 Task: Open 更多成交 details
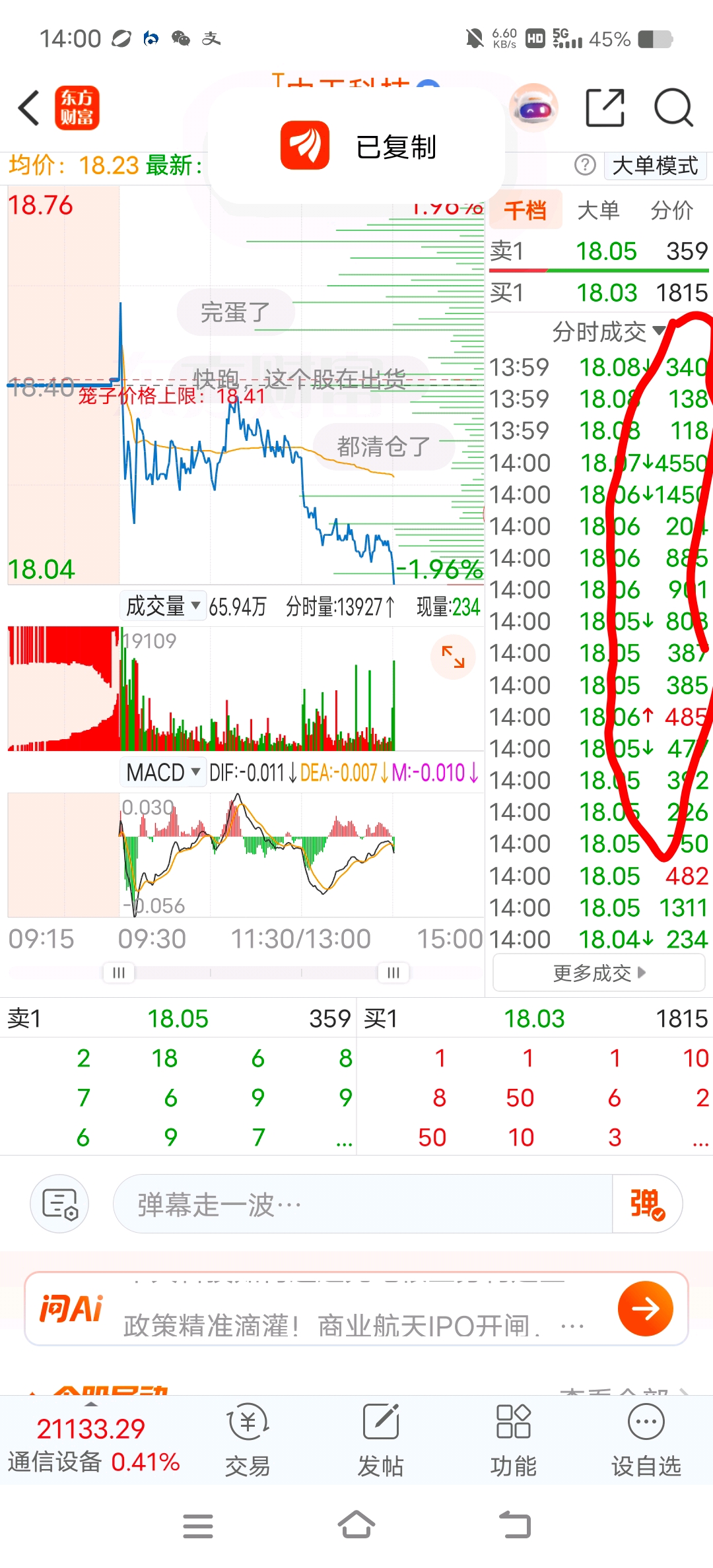tap(598, 973)
